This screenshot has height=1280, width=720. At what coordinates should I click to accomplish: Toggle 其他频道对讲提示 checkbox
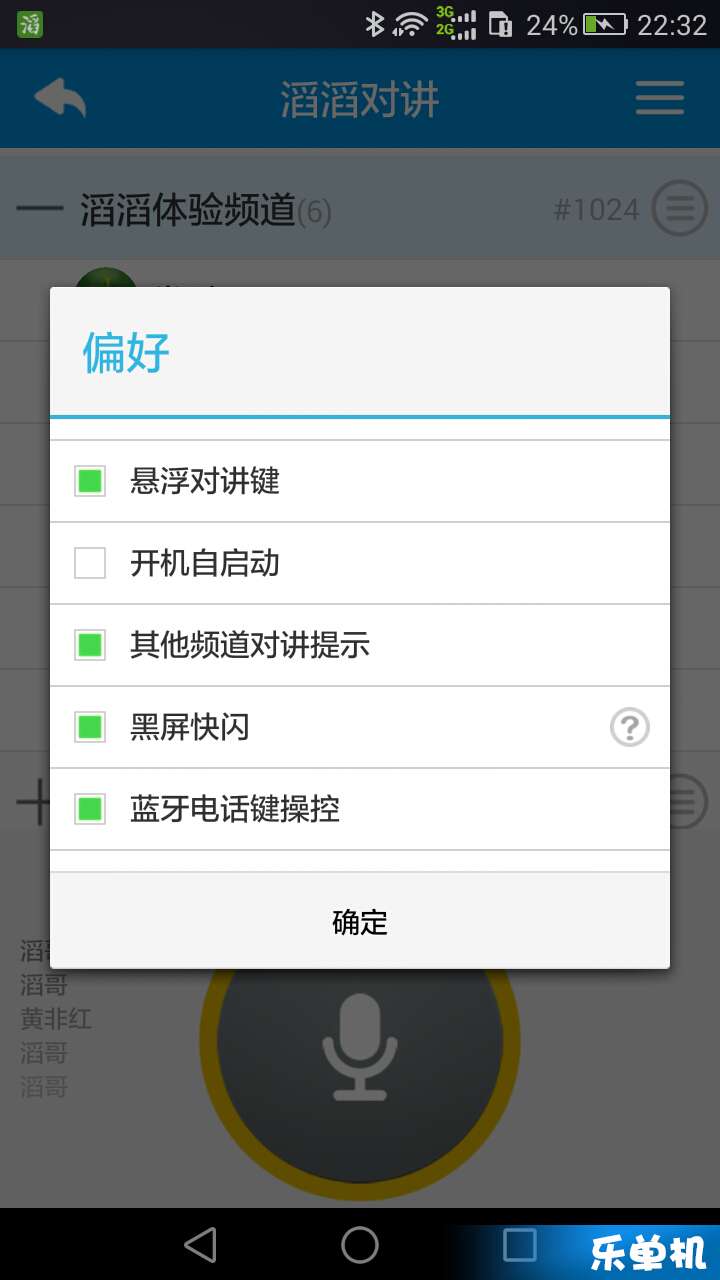point(90,645)
